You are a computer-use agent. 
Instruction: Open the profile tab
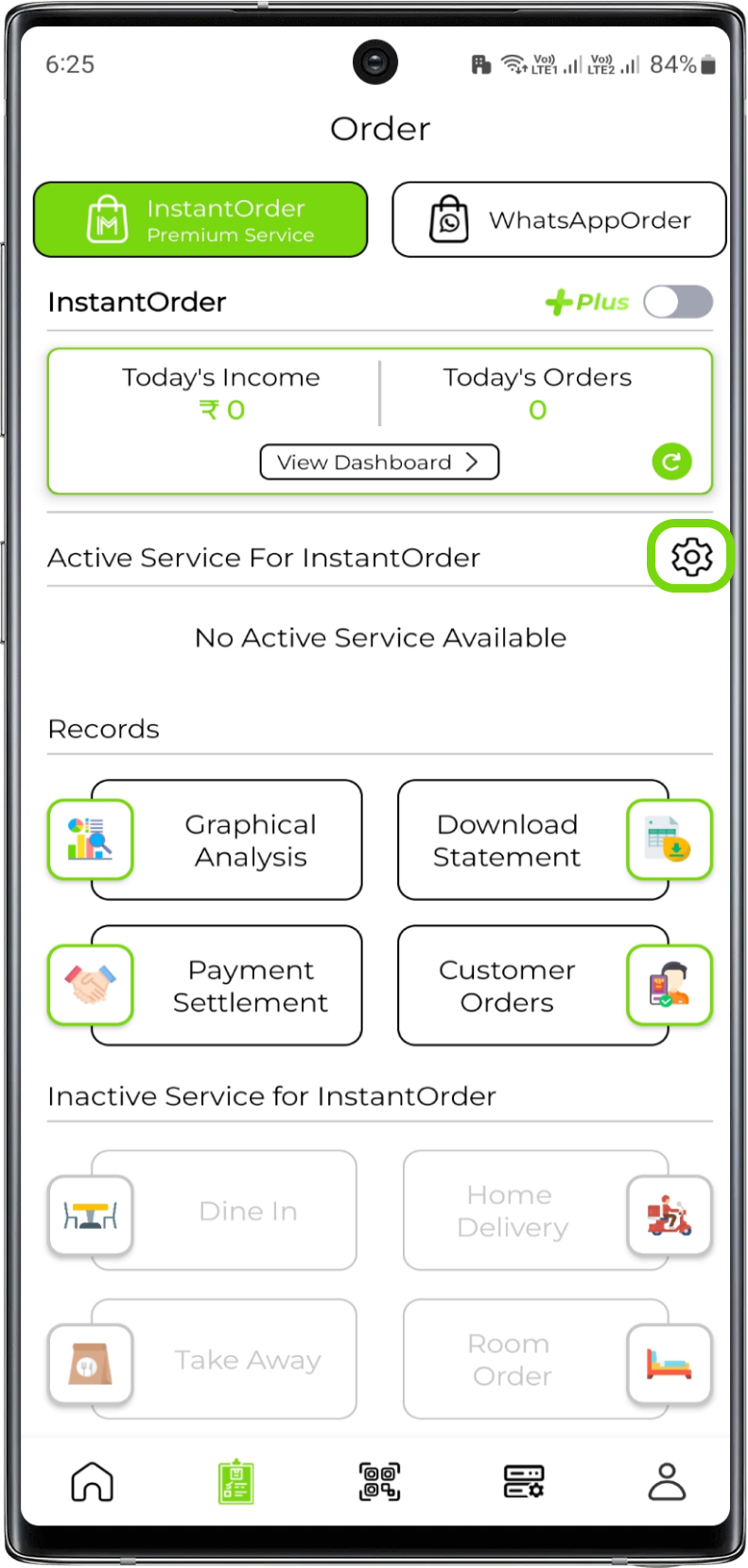point(667,1481)
